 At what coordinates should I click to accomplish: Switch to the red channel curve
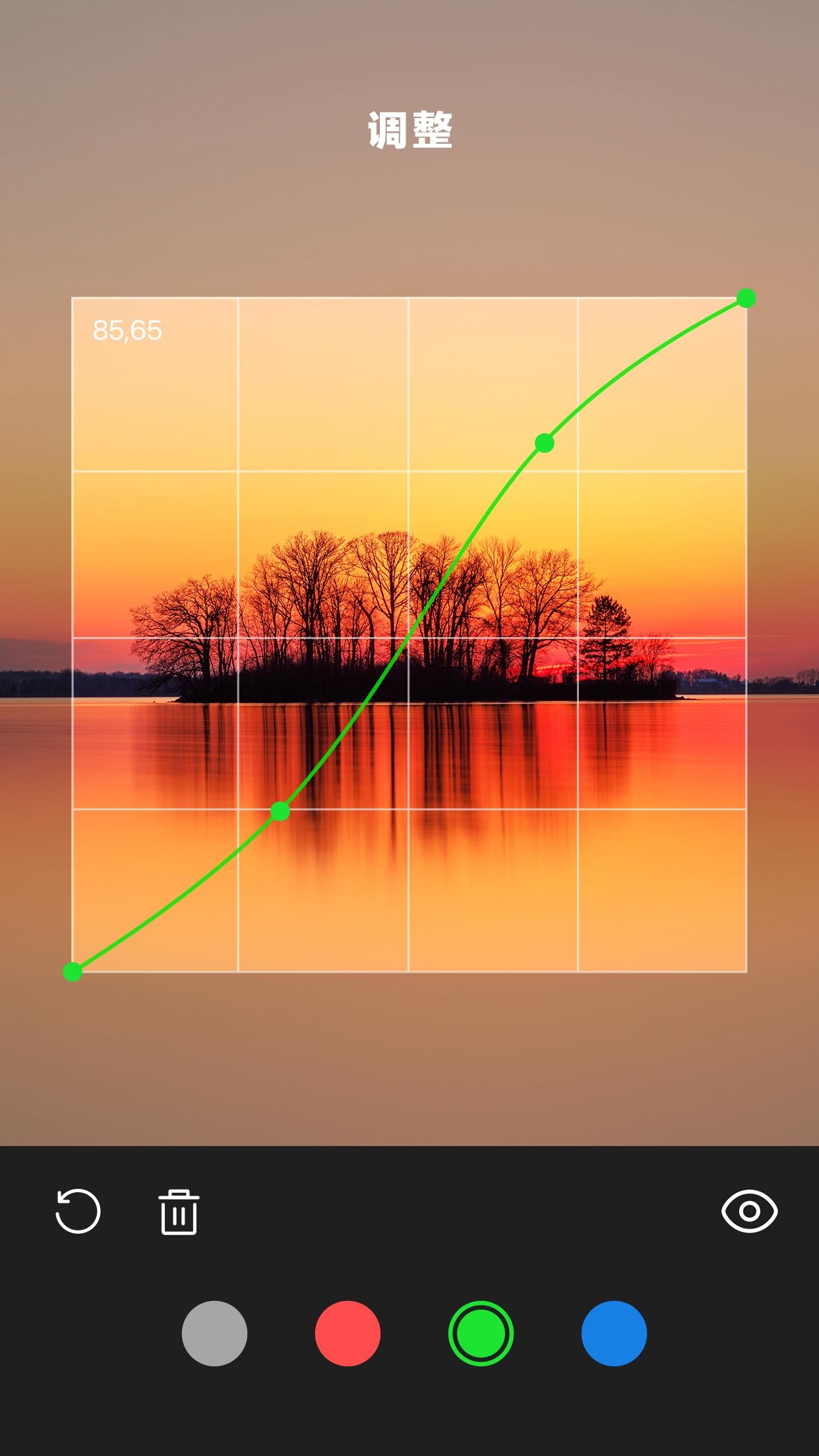point(348,1333)
